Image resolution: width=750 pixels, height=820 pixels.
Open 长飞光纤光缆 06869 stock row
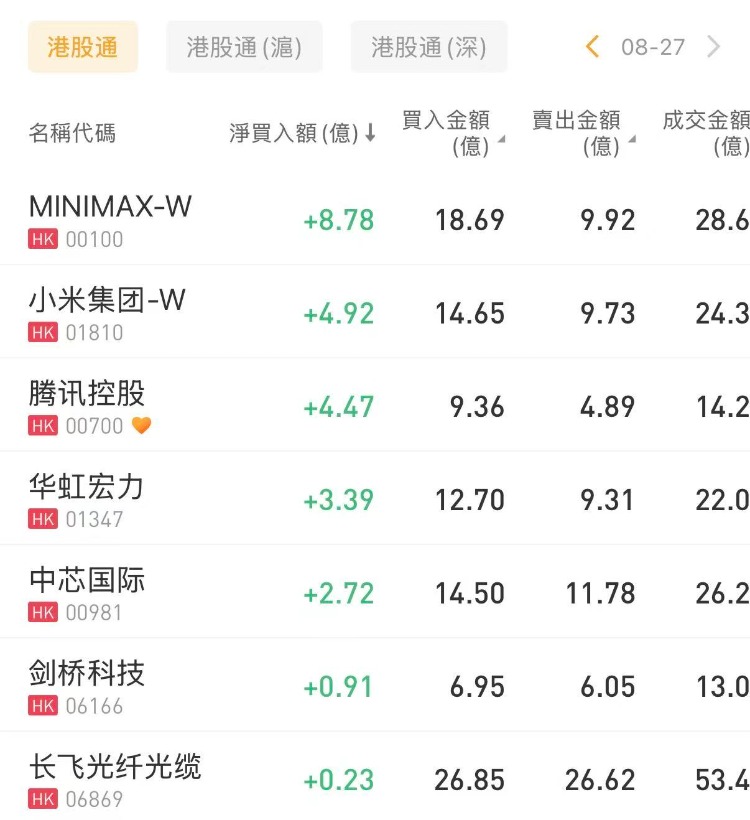pos(375,776)
